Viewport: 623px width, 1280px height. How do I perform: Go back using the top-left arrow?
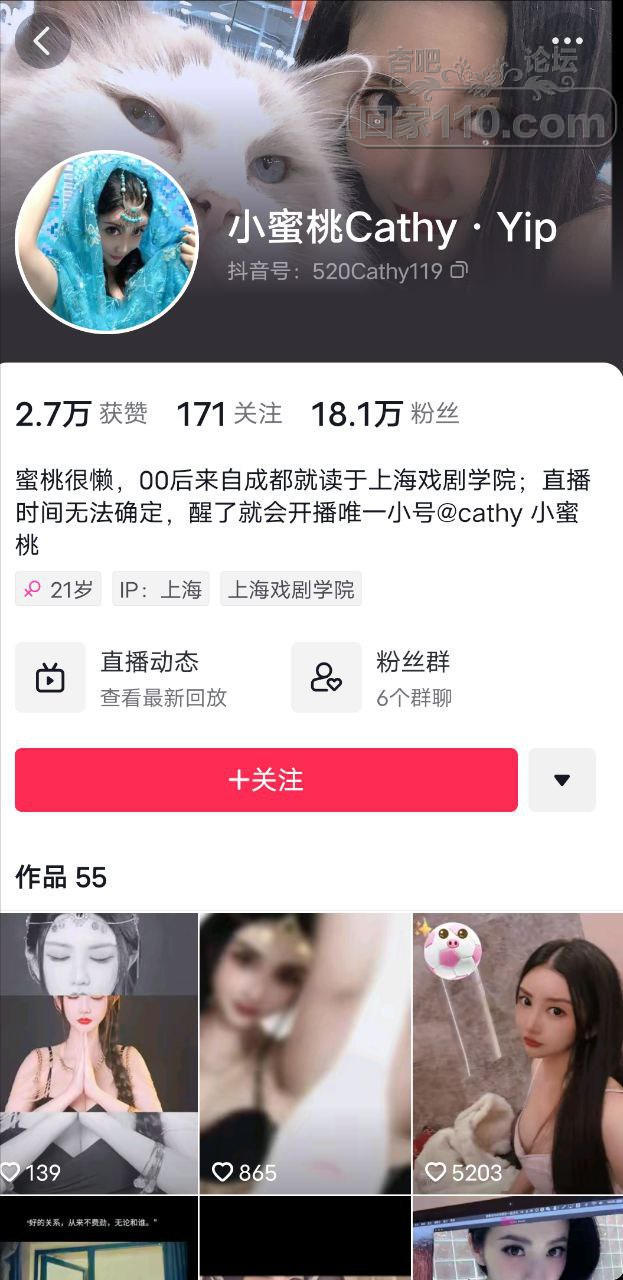42,41
